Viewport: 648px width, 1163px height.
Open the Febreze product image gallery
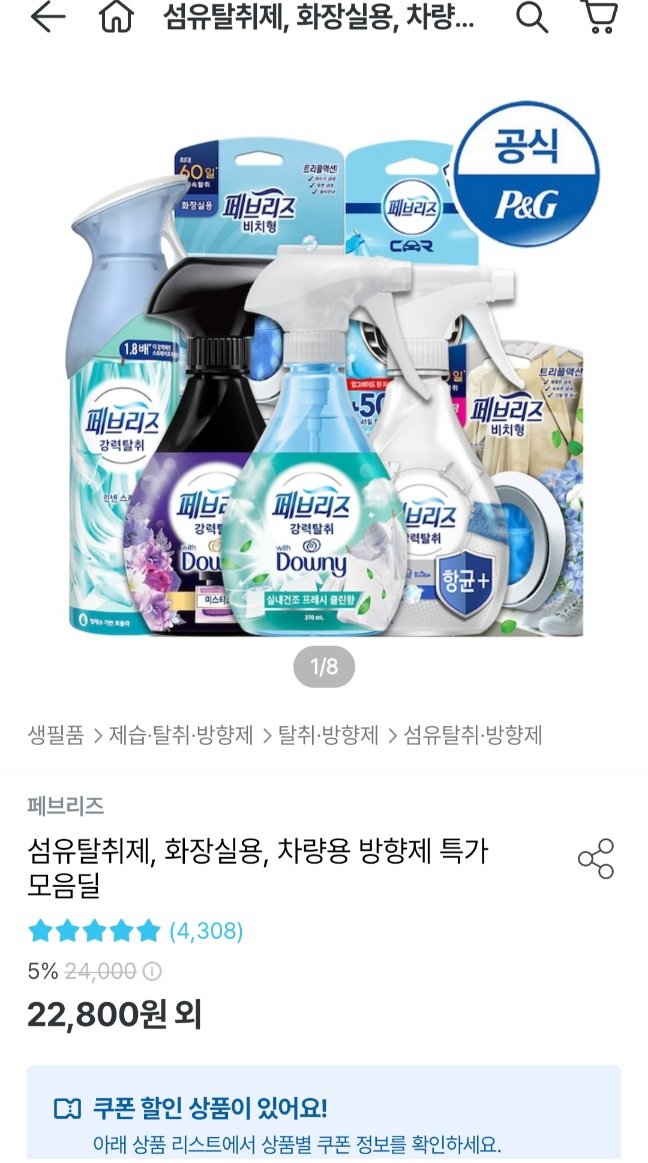click(x=324, y=390)
